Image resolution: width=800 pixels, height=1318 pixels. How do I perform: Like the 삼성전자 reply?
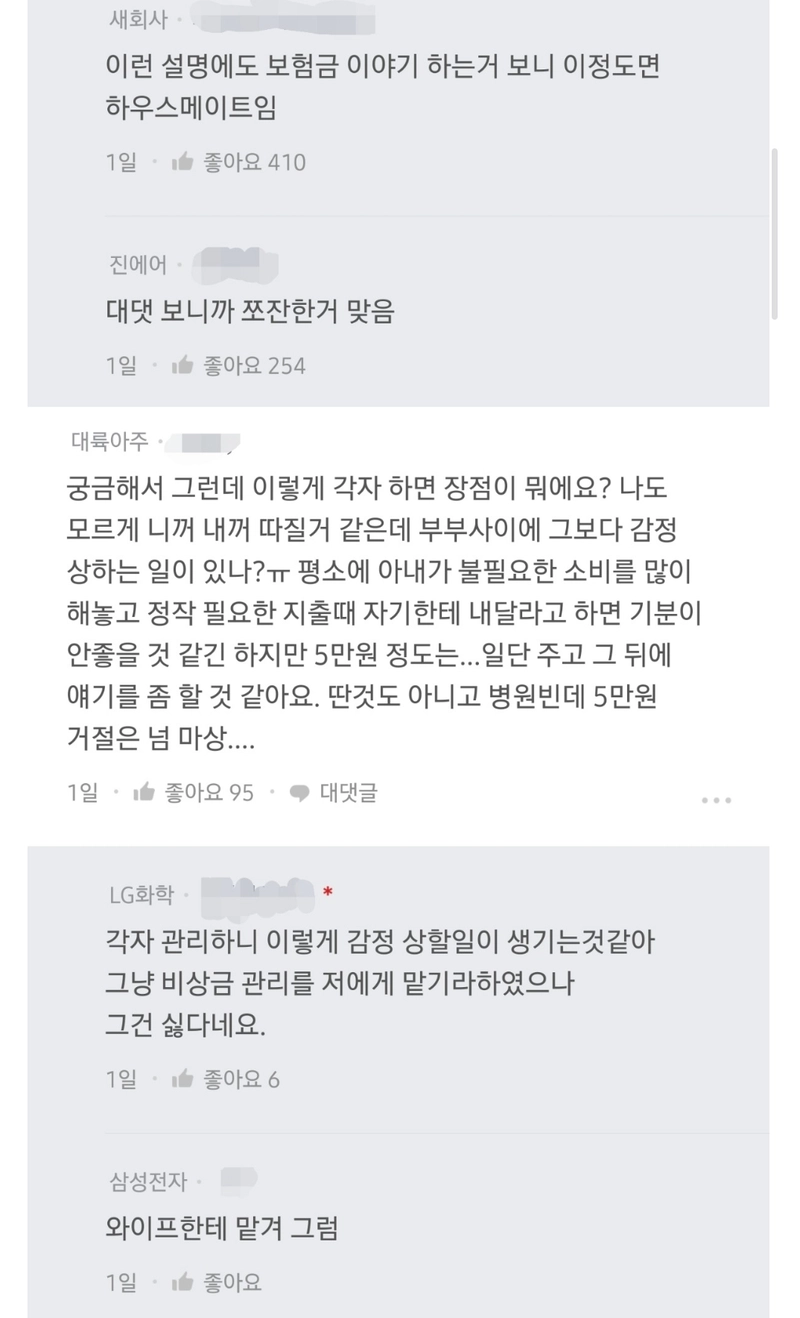[184, 1281]
